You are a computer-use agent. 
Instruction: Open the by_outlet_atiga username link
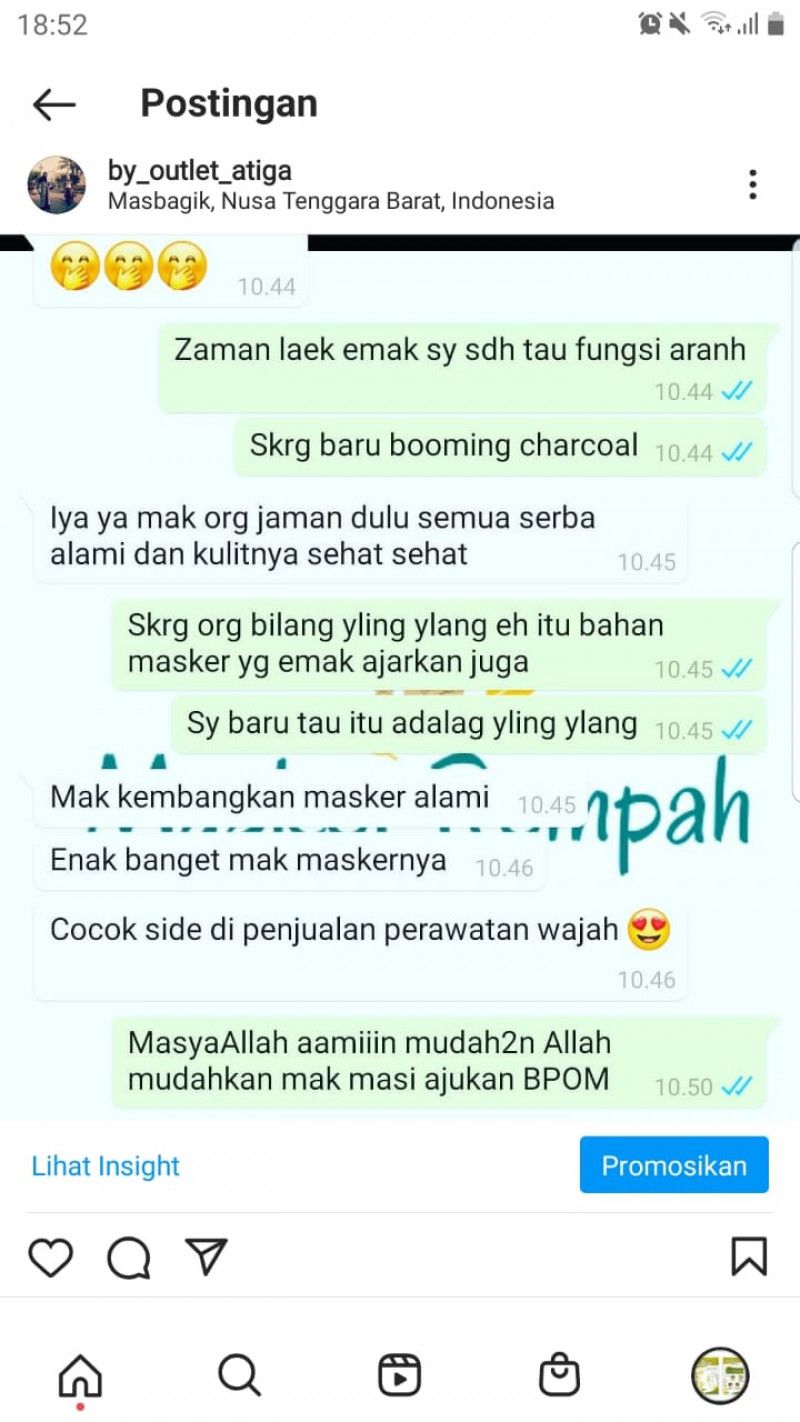pos(200,171)
